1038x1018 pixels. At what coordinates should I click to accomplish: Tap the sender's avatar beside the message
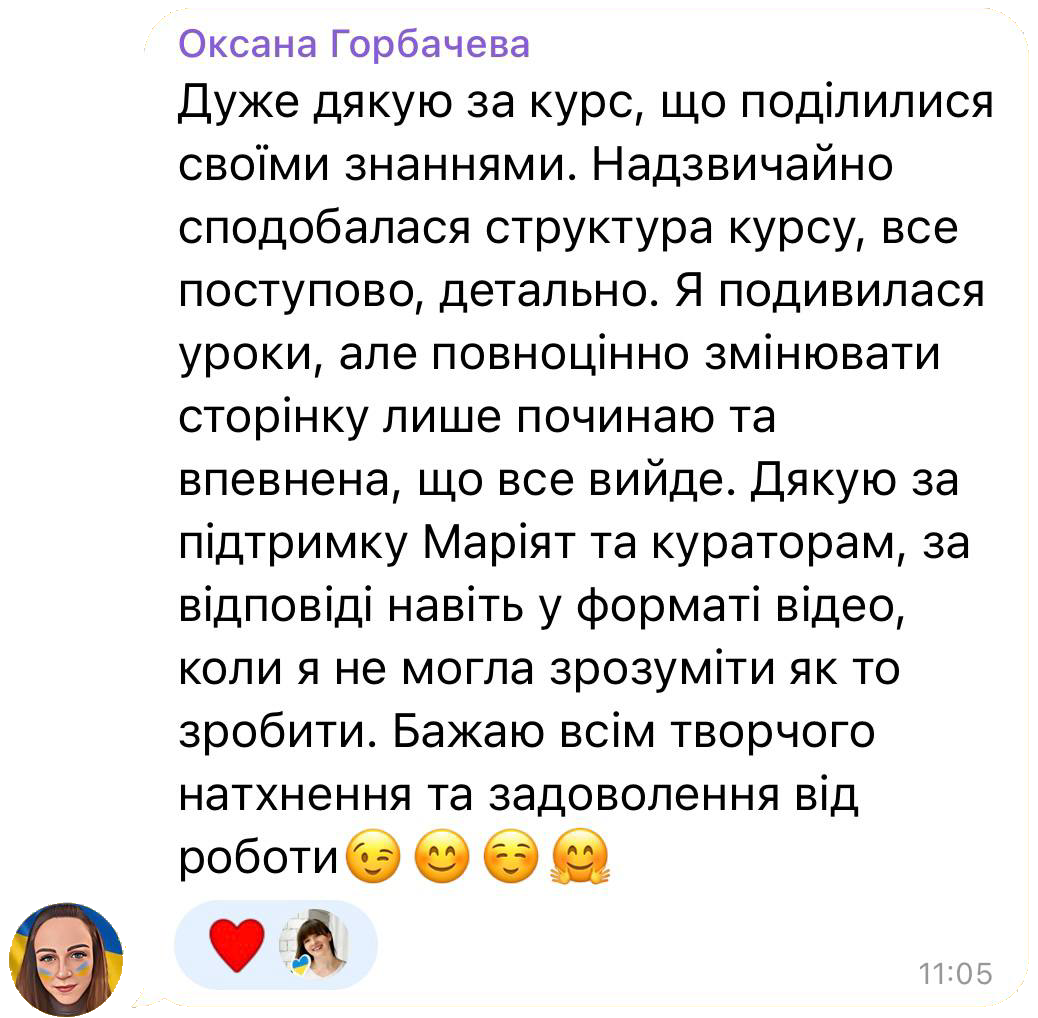coord(66,958)
